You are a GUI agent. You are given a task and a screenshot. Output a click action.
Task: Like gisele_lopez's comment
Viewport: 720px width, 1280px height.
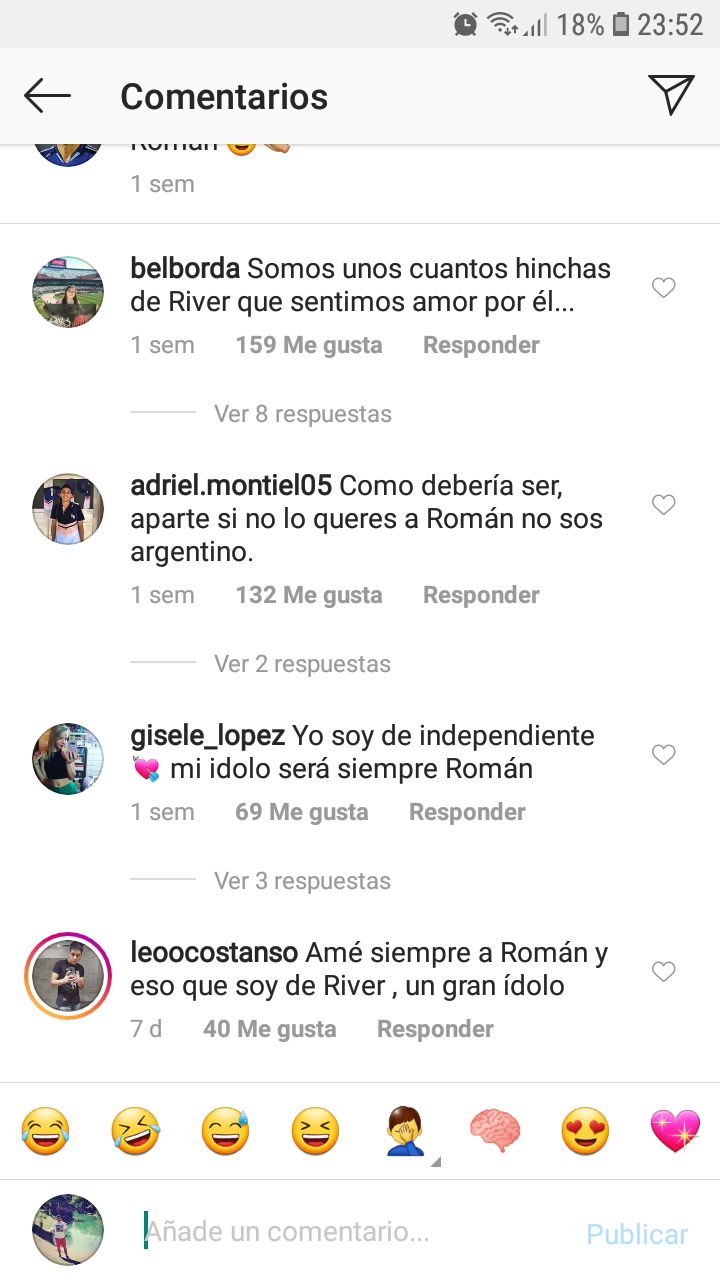(663, 755)
